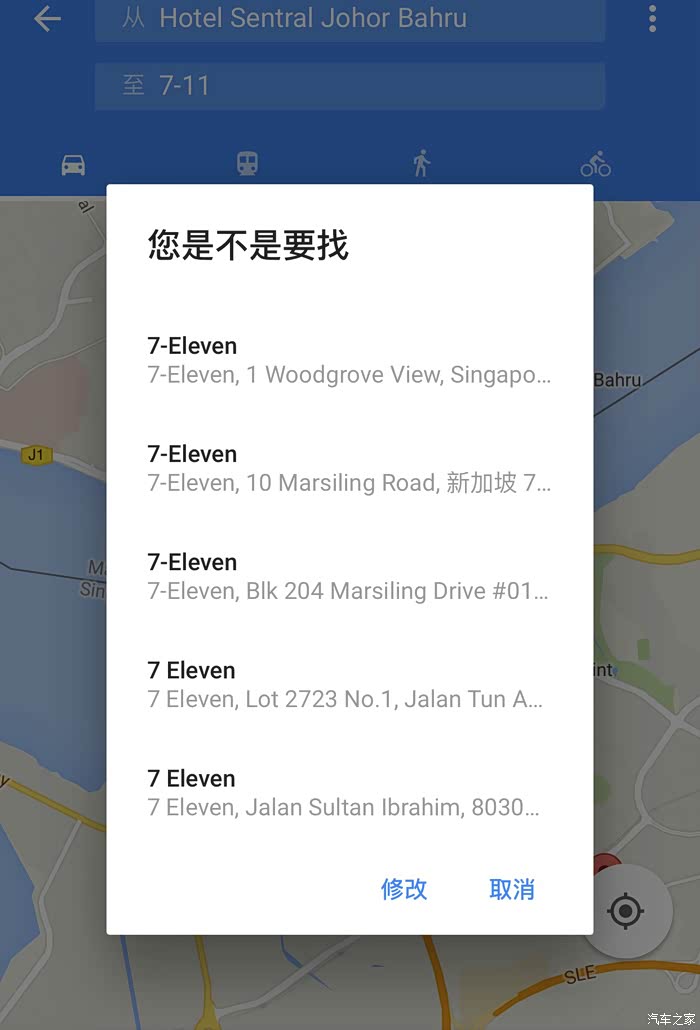Switch to public transit tab
700x1030 pixels.
248,164
